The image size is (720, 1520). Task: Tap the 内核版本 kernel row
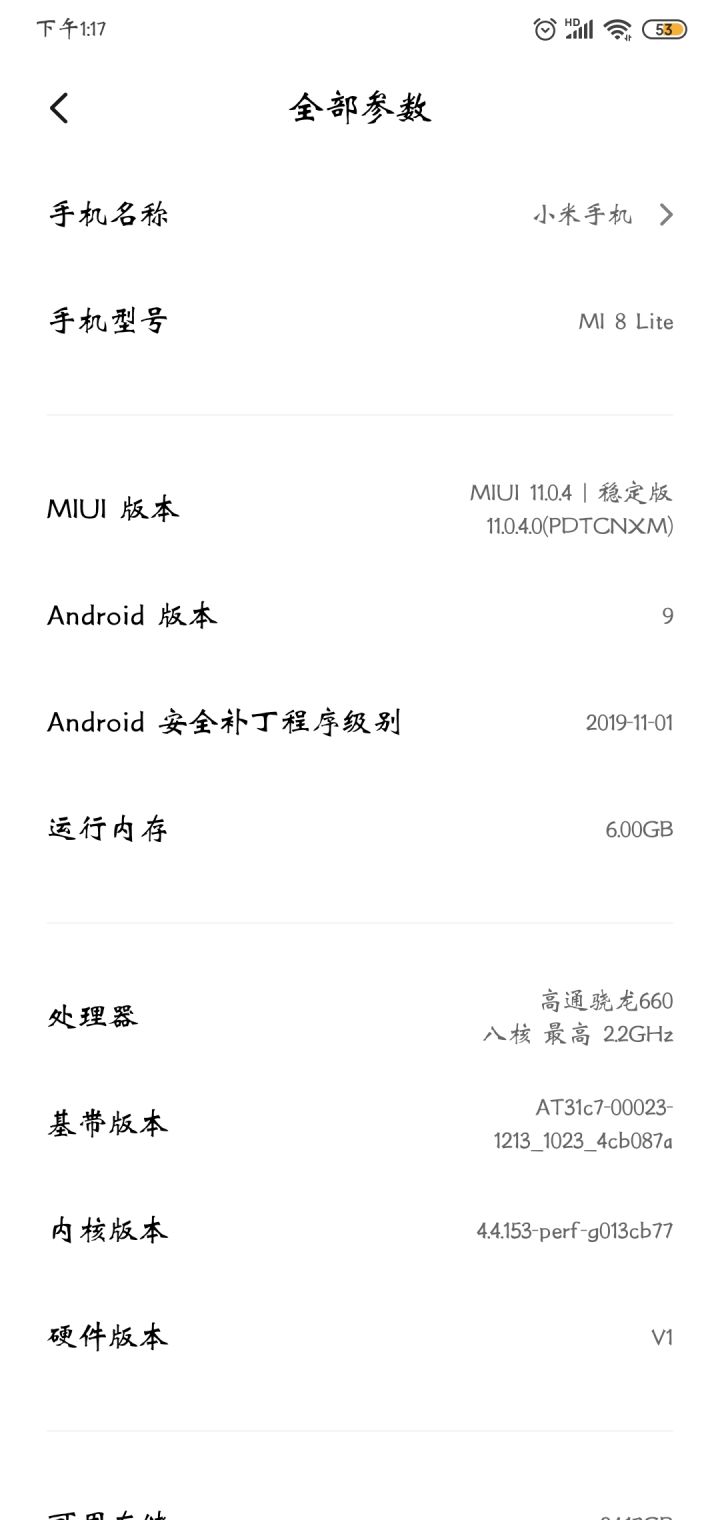[360, 1230]
